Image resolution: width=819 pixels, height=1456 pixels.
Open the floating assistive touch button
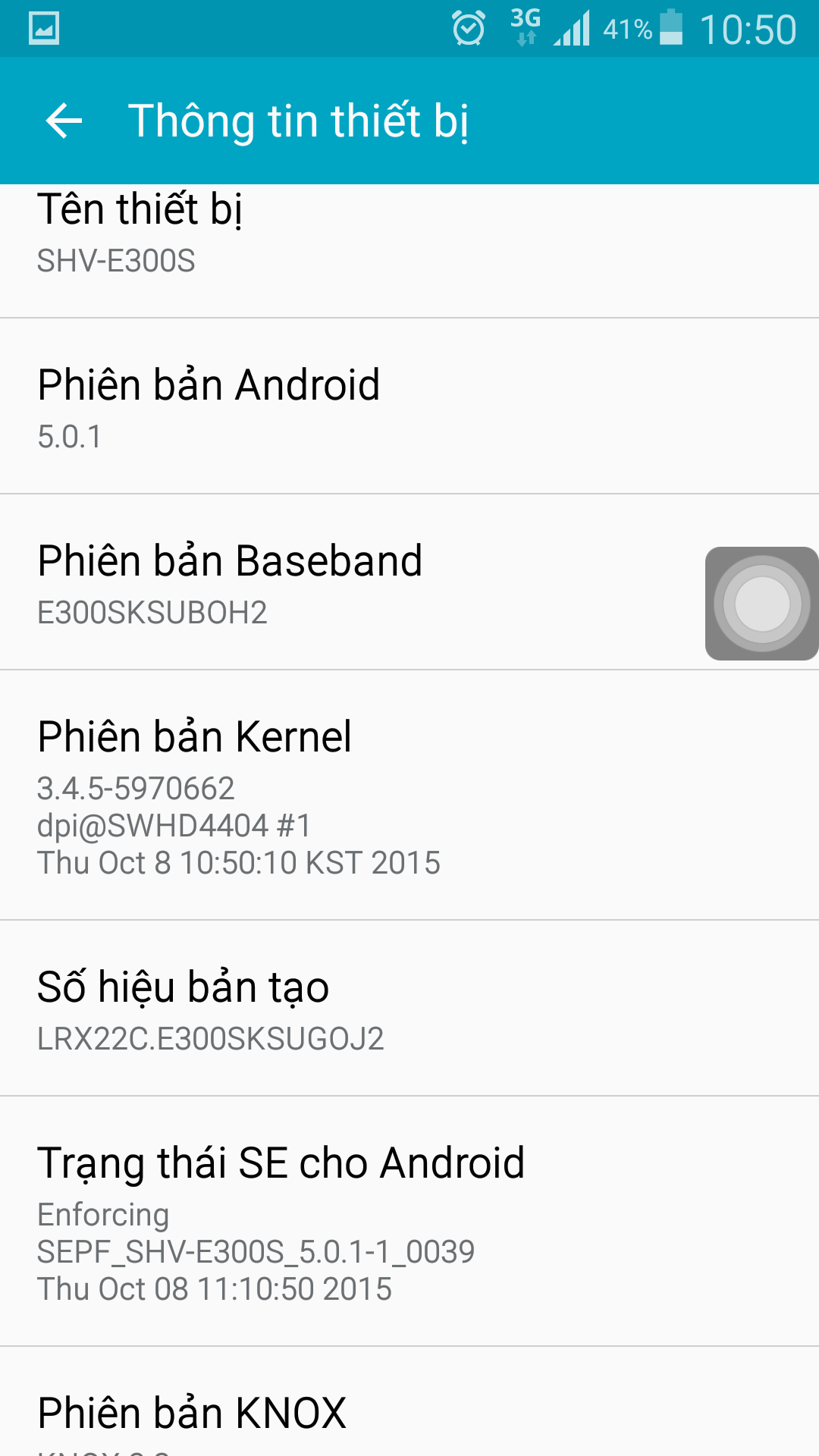762,604
